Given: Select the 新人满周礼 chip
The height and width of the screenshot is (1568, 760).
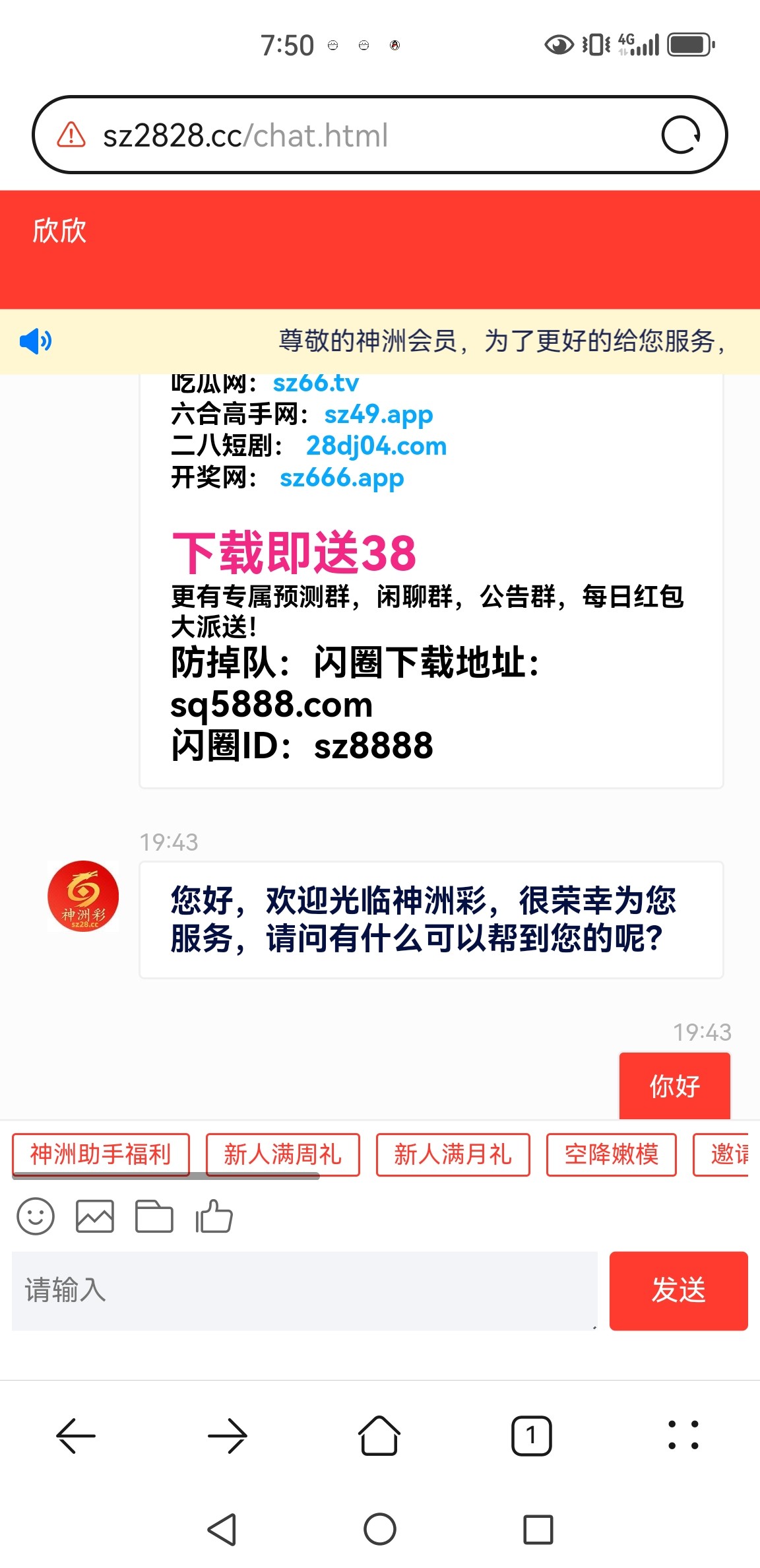Looking at the screenshot, I should 283,1154.
